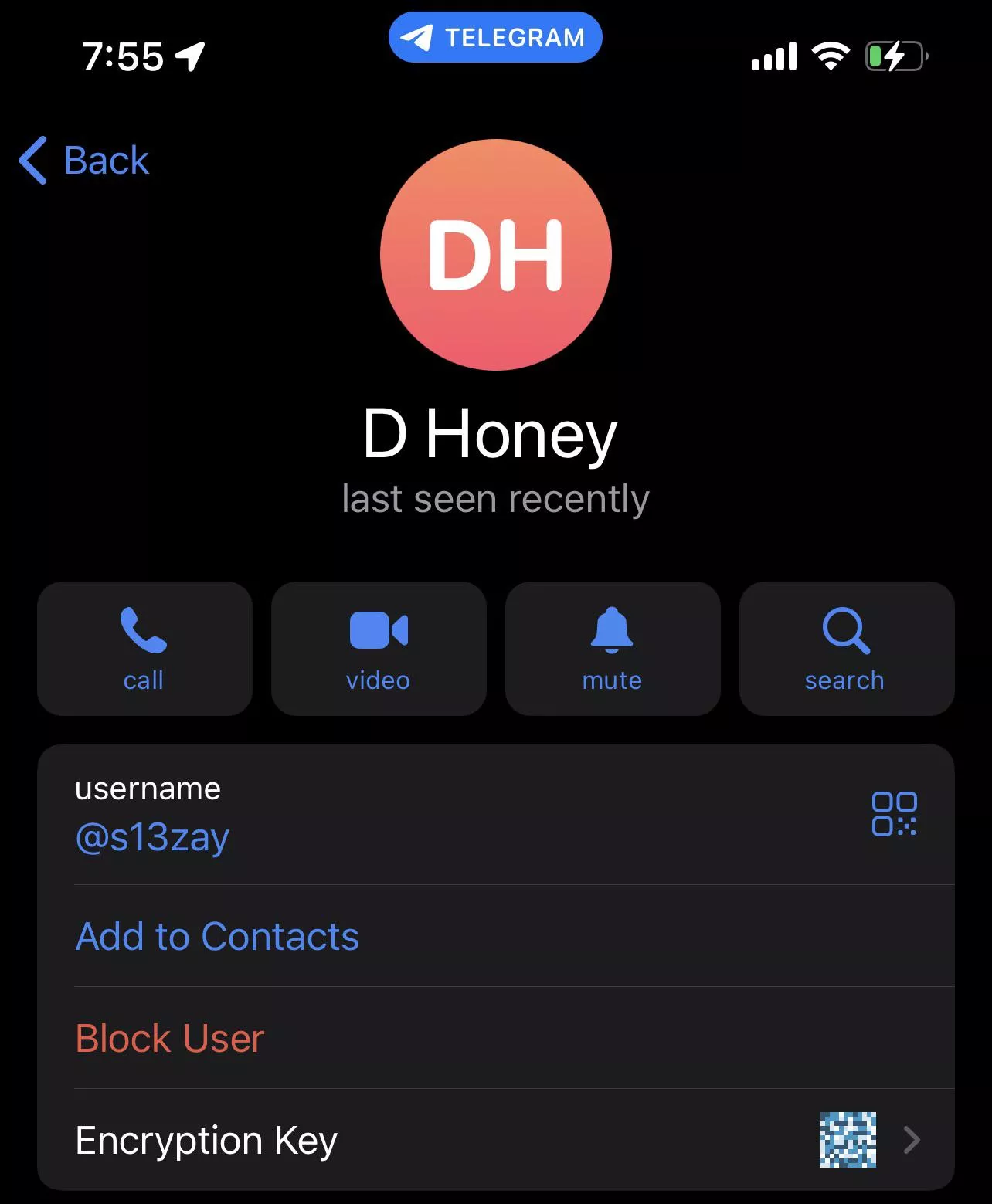
Task: Block User D Honey
Action: point(170,1039)
